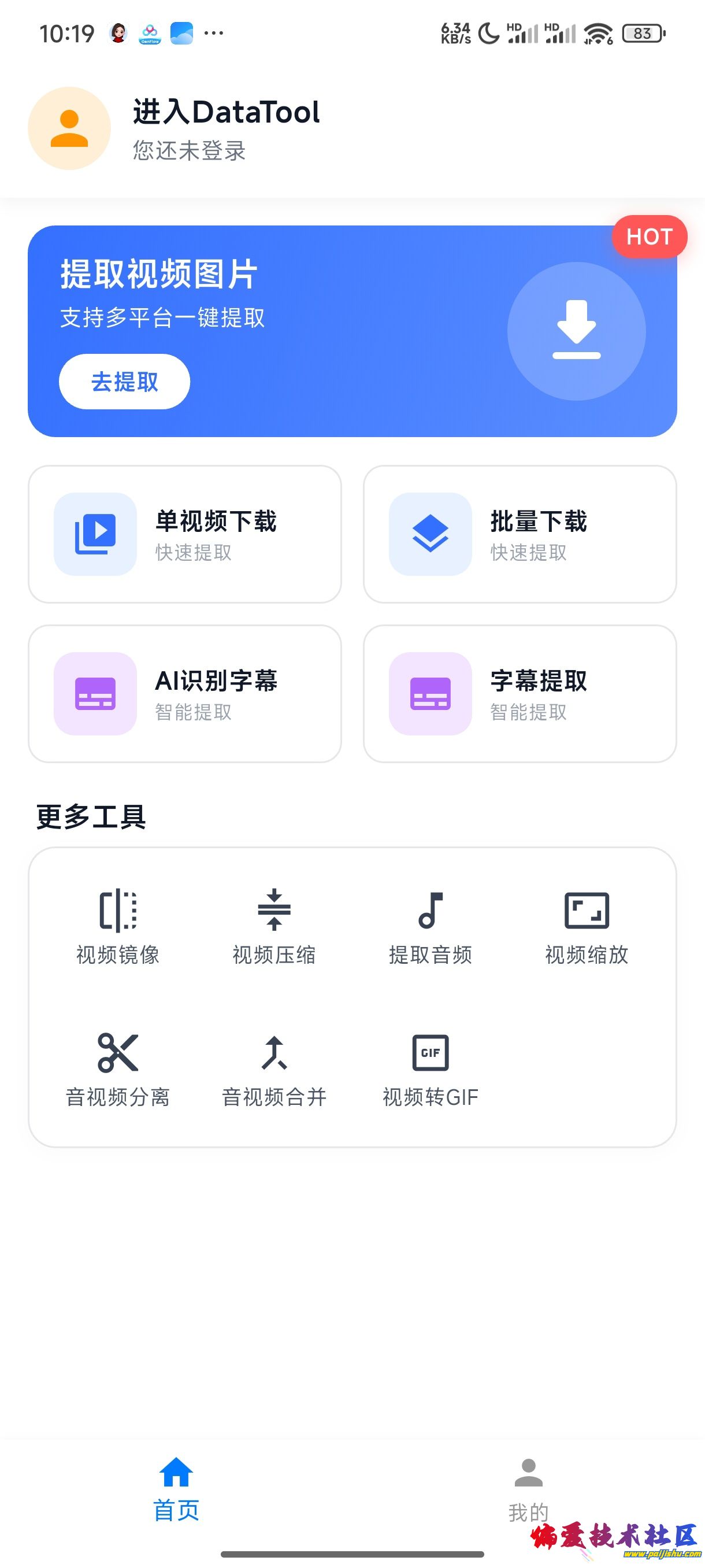
Task: Switch to the 首页 tab
Action: pyautogui.click(x=176, y=1488)
